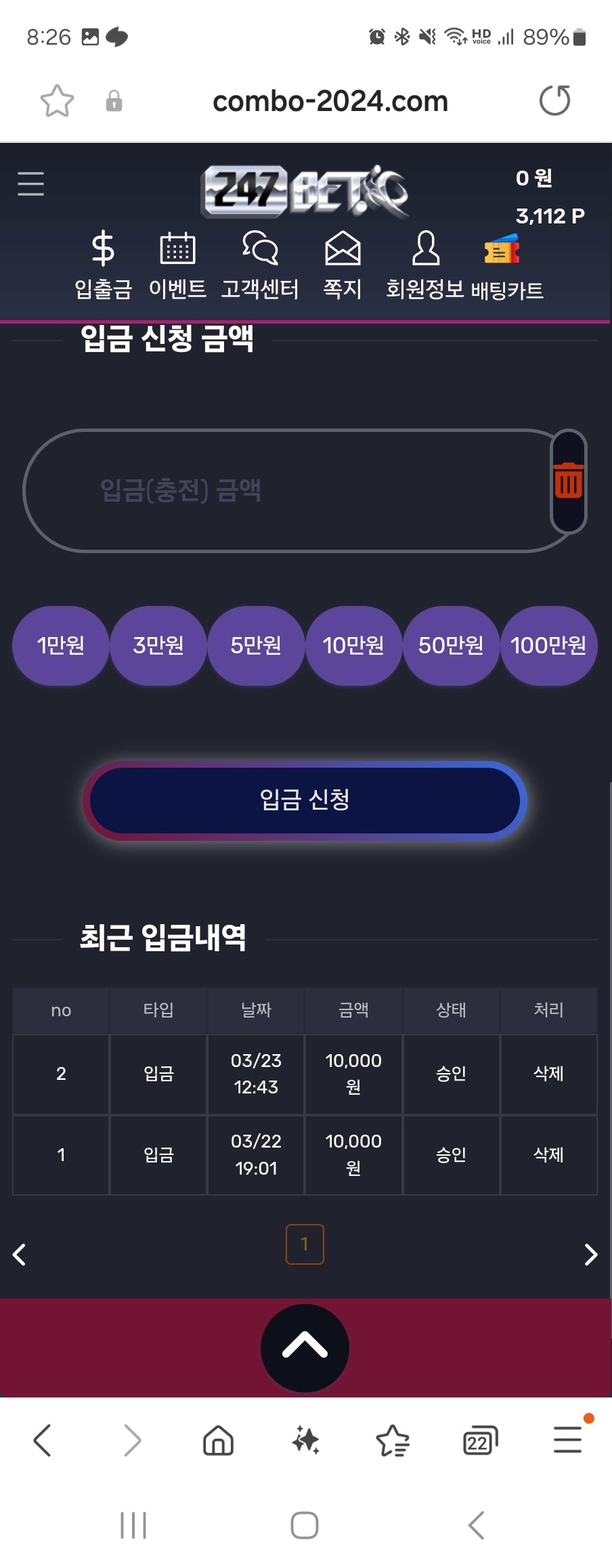The height and width of the screenshot is (1568, 612).
Task: Reload the page in the browser
Action: click(554, 101)
